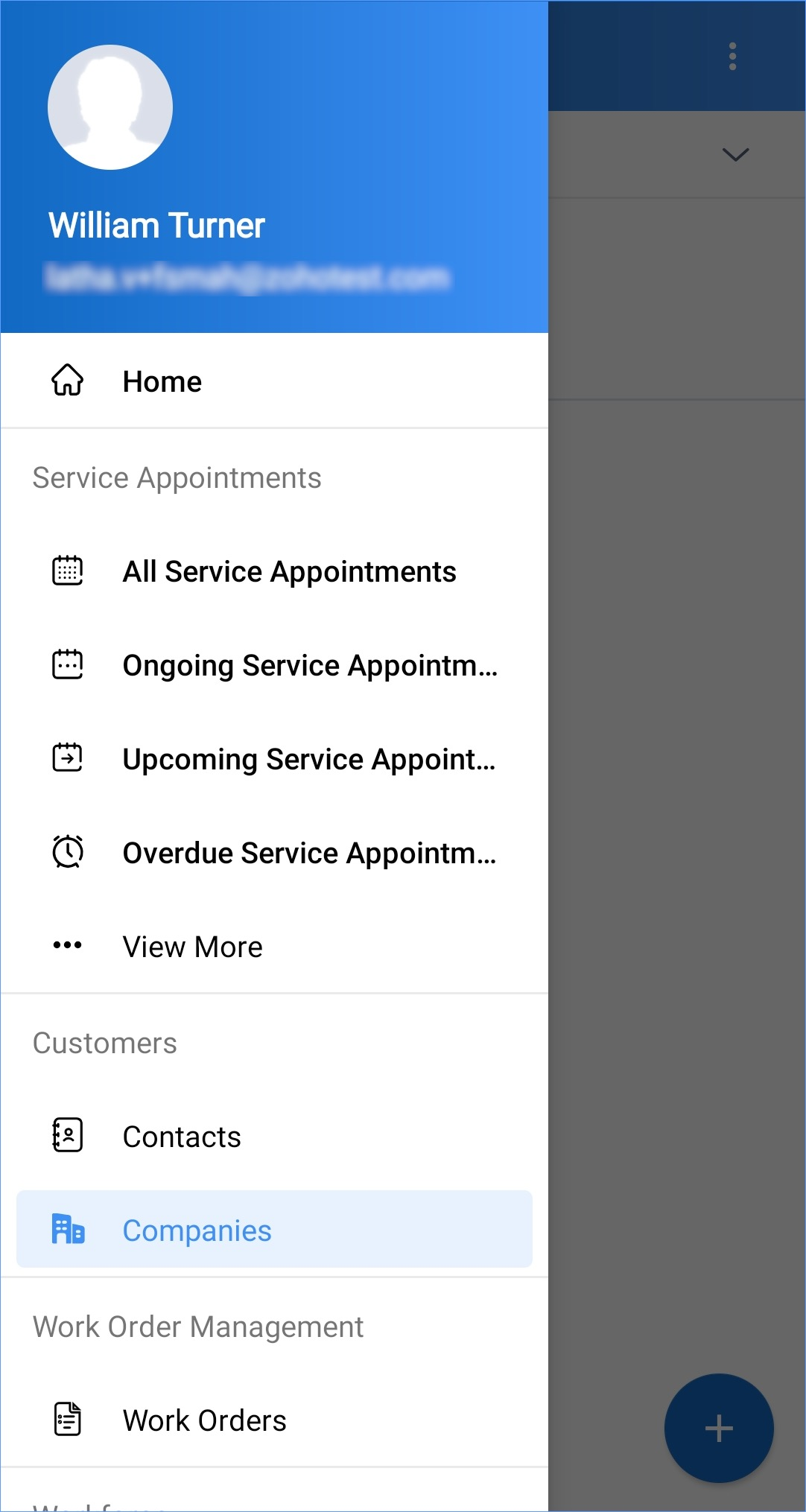Tap the plus floating action button
Image resolution: width=806 pixels, height=1512 pixels.
[x=719, y=1428]
